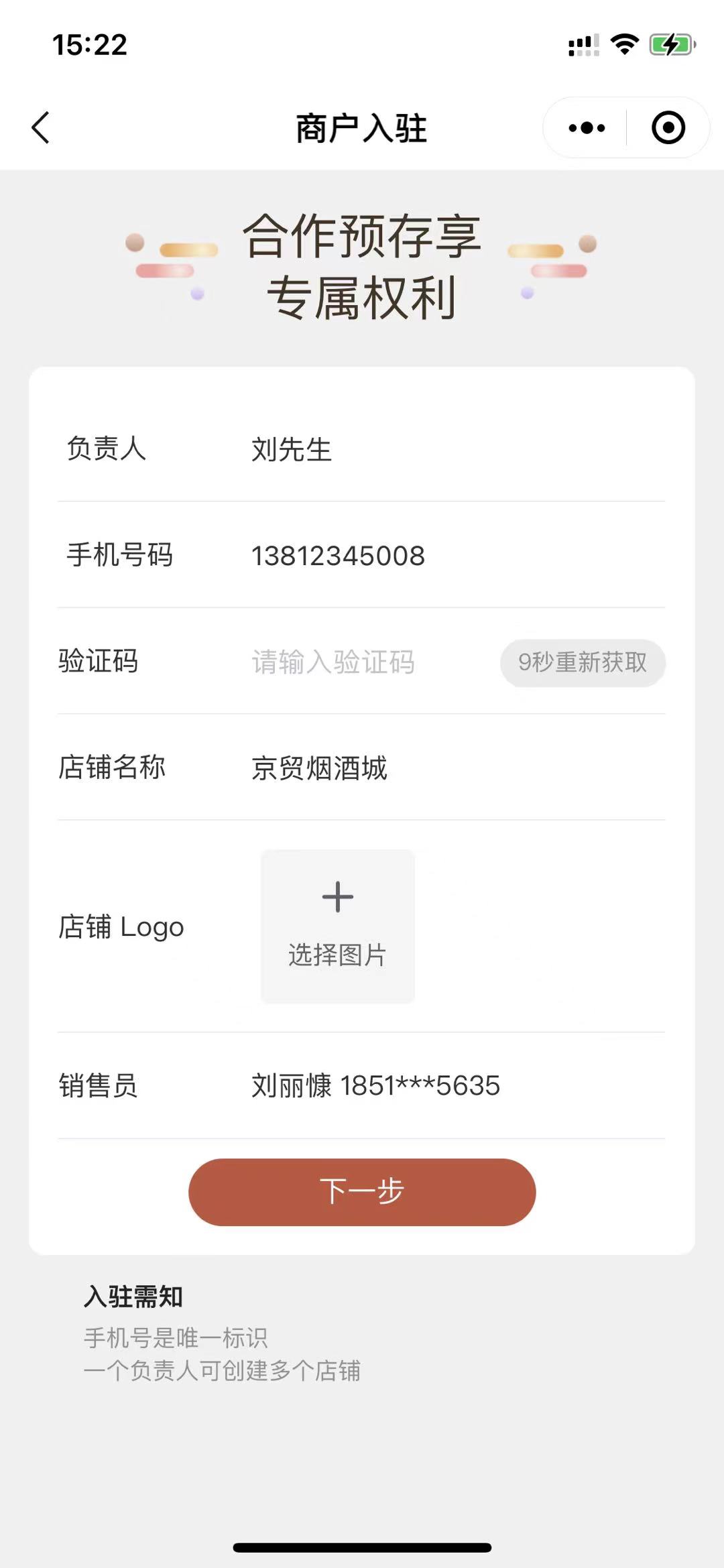Click the back chevron arrow
The width and height of the screenshot is (724, 1568).
40,127
